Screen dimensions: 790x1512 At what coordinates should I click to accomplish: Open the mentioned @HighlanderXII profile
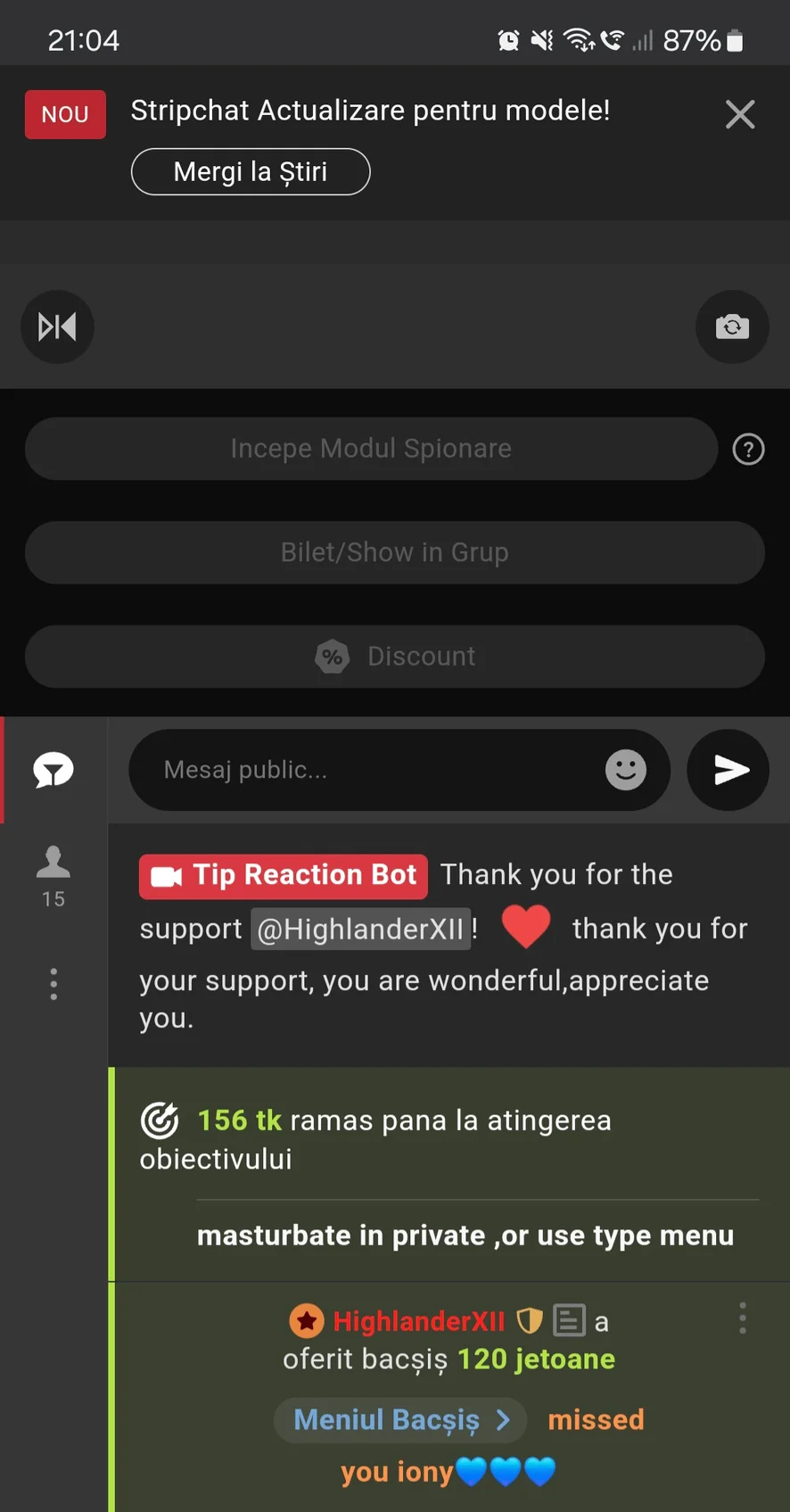[360, 930]
